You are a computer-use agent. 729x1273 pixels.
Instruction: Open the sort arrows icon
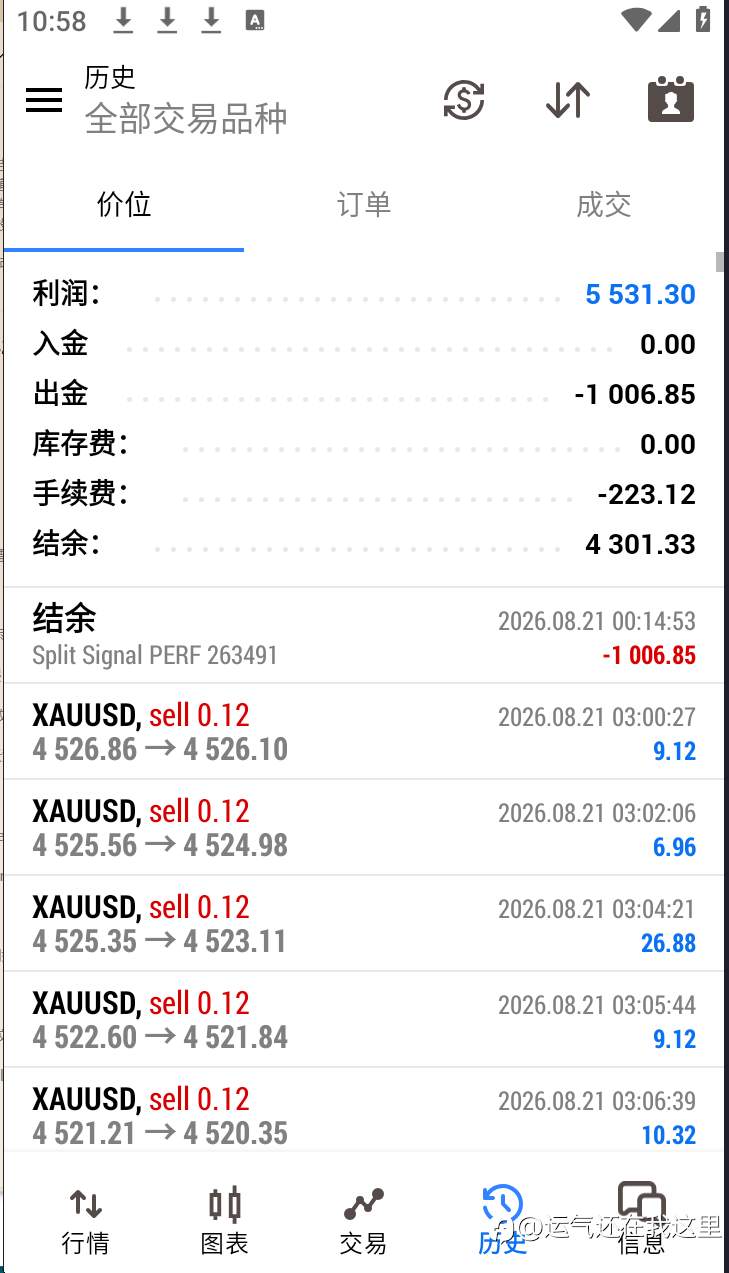(568, 100)
